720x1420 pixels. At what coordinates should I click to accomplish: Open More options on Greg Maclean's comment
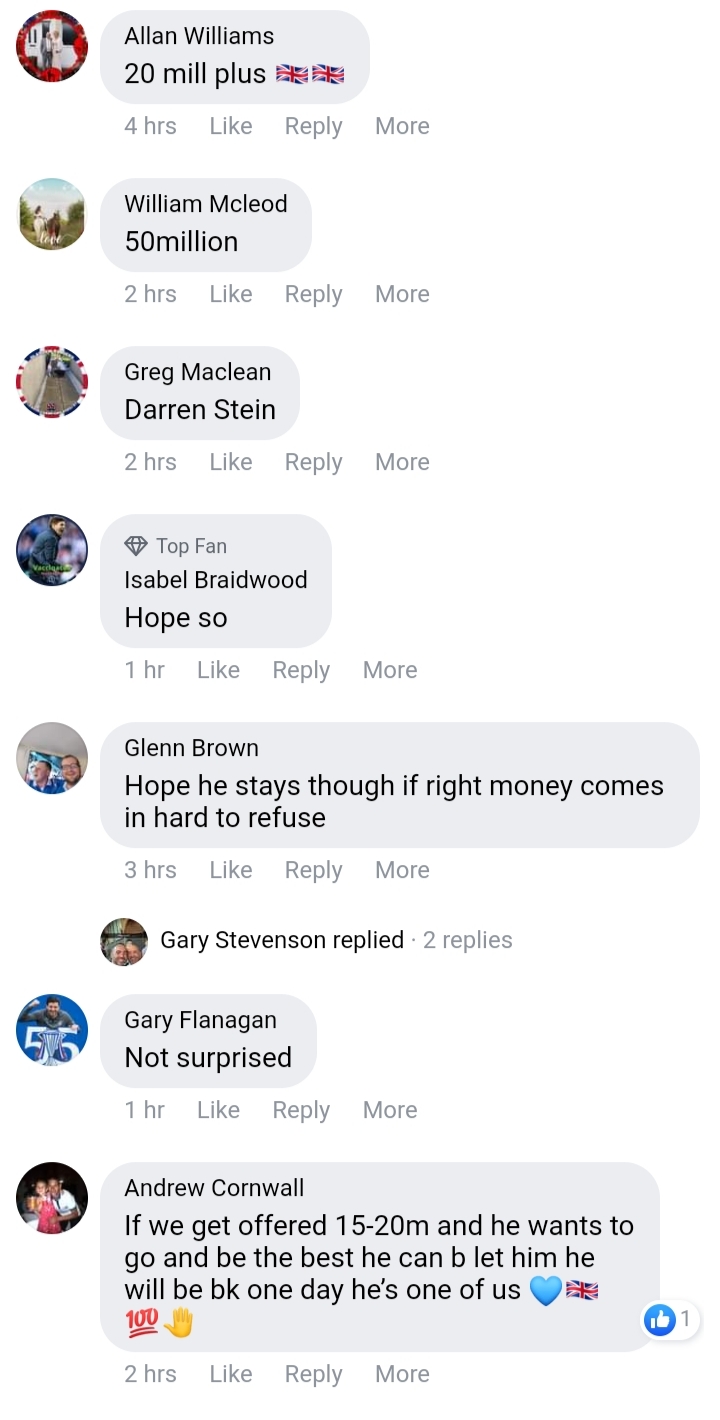pos(402,462)
